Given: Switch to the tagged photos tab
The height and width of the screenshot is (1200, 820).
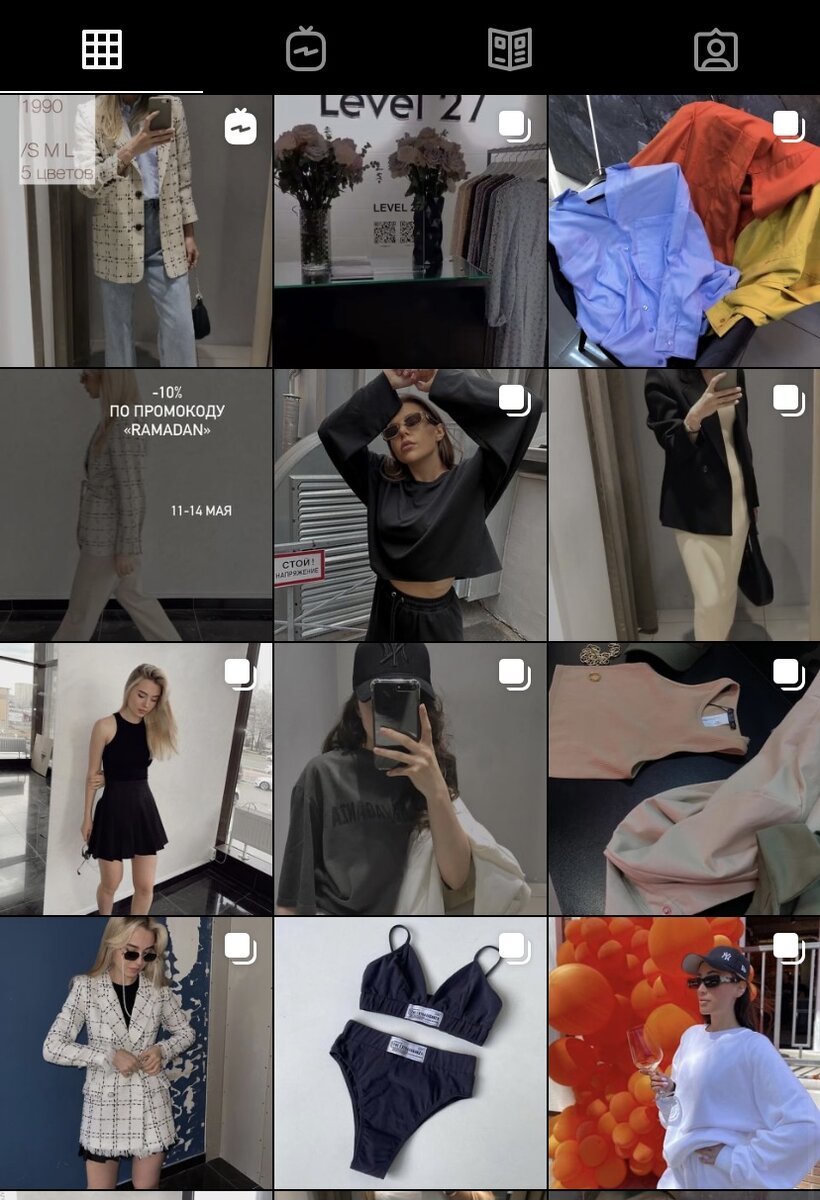Looking at the screenshot, I should [x=716, y=49].
